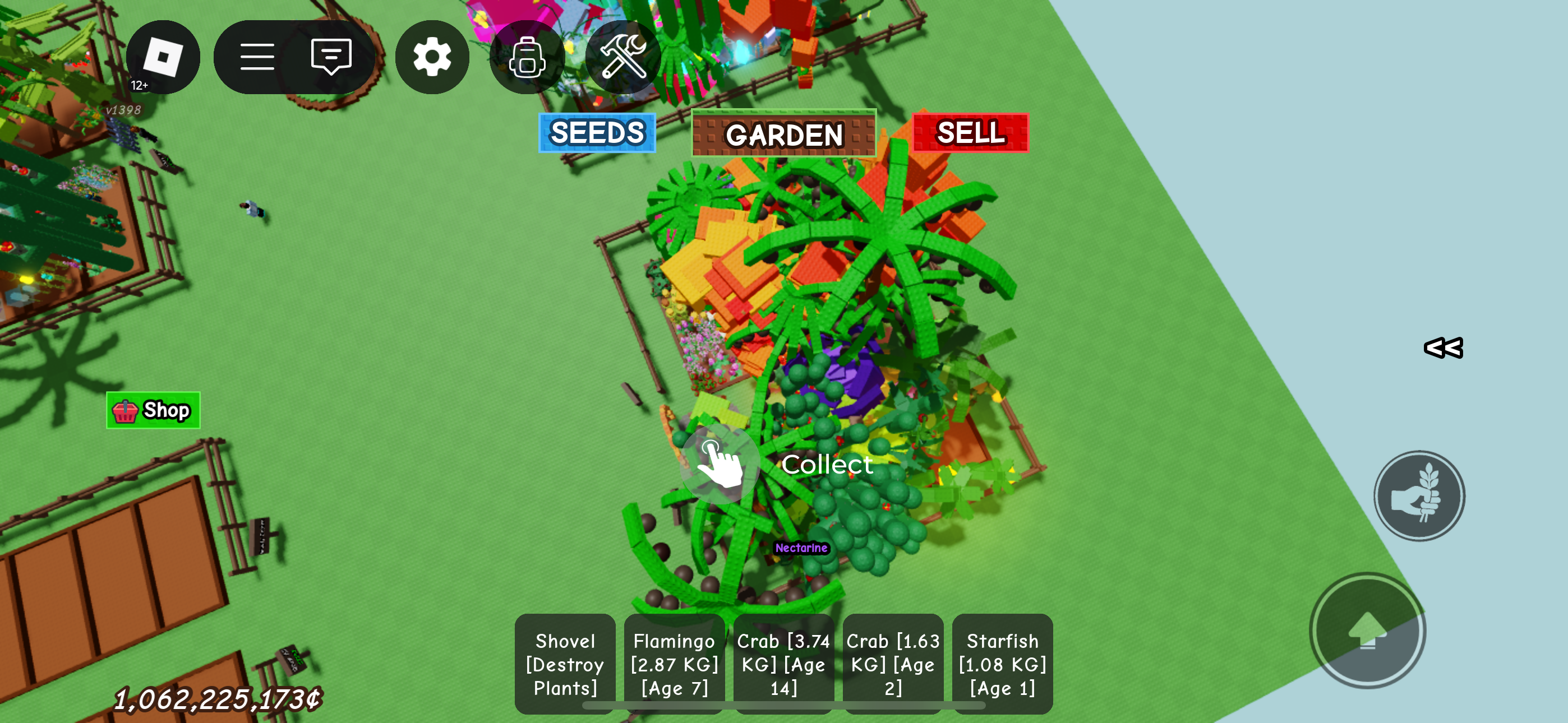Select Crab [3.74 KG] slot
1568x723 pixels.
783,664
